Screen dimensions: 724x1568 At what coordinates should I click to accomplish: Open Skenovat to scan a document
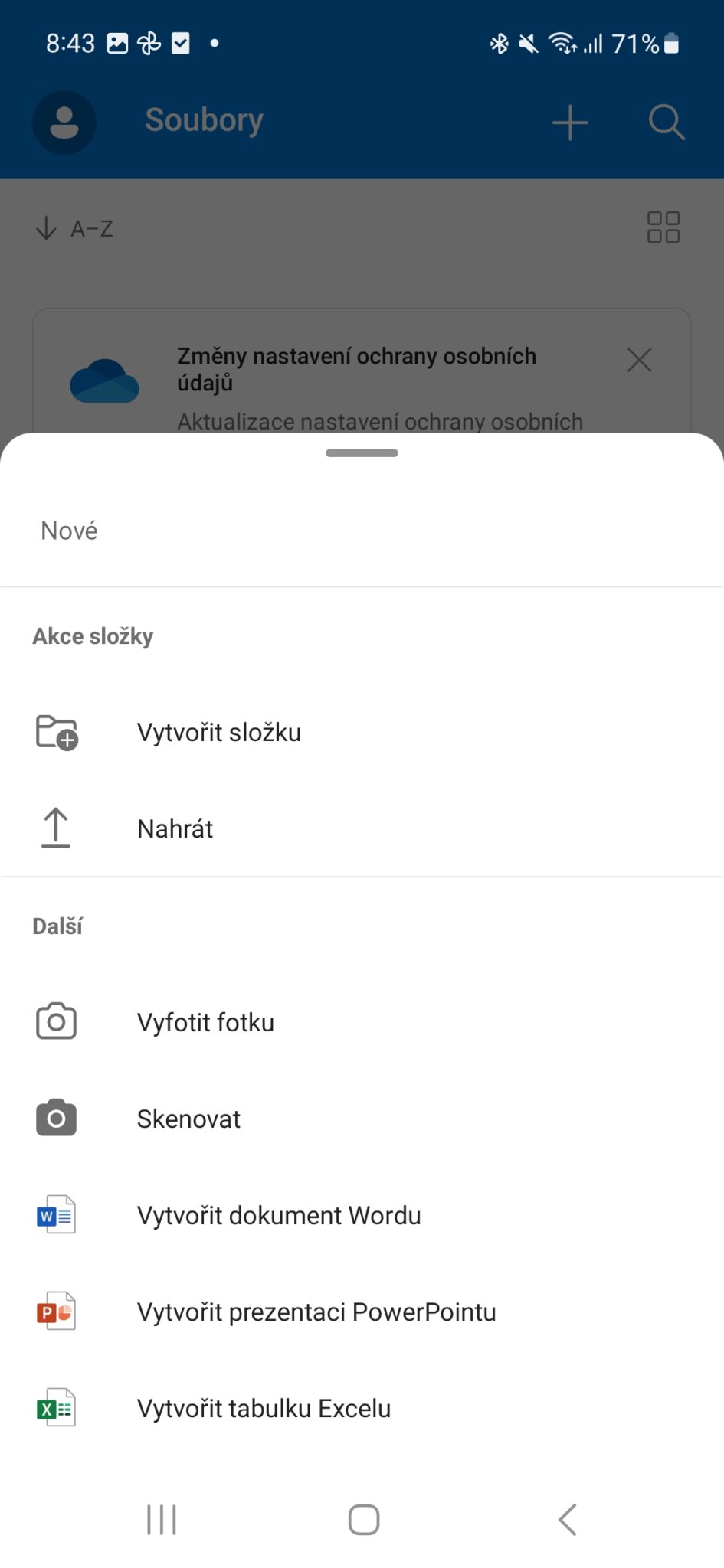[x=188, y=1119]
